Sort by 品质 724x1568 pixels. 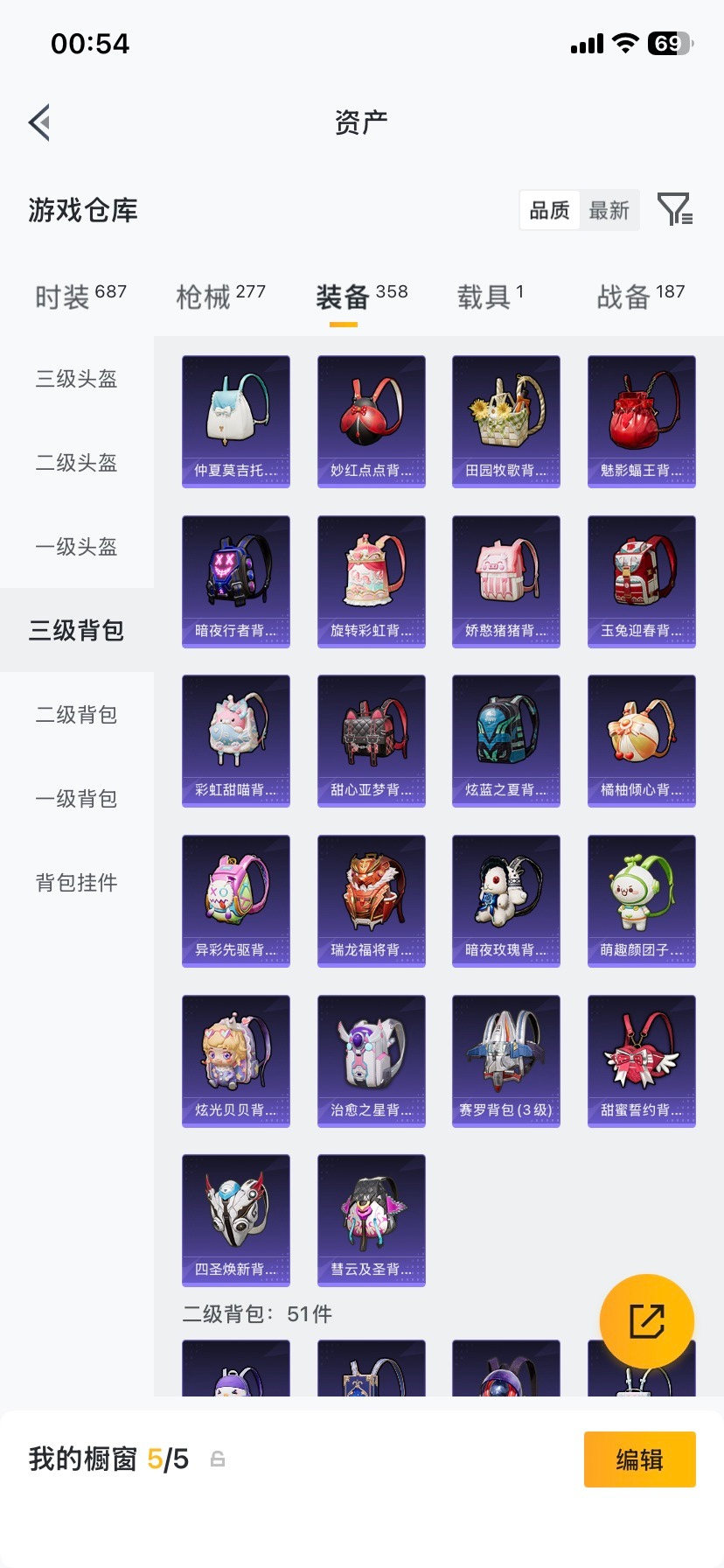point(549,211)
